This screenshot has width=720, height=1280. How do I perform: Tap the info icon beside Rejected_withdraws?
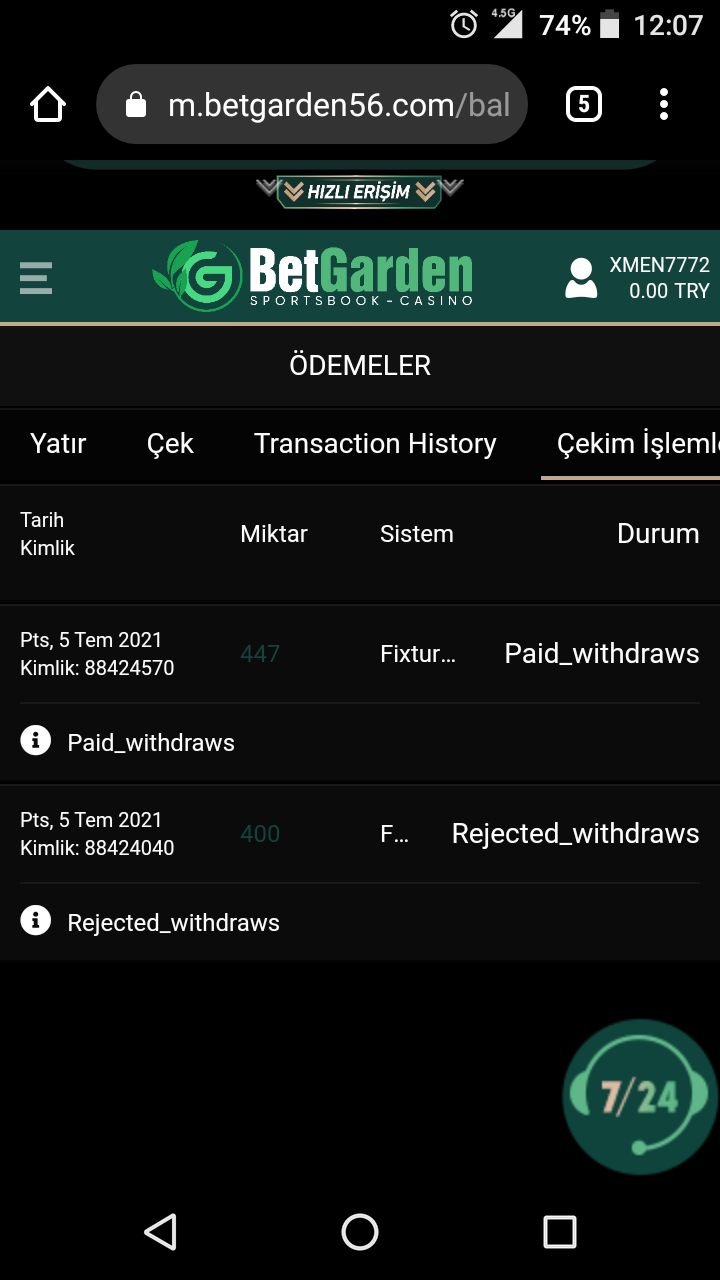[36, 921]
